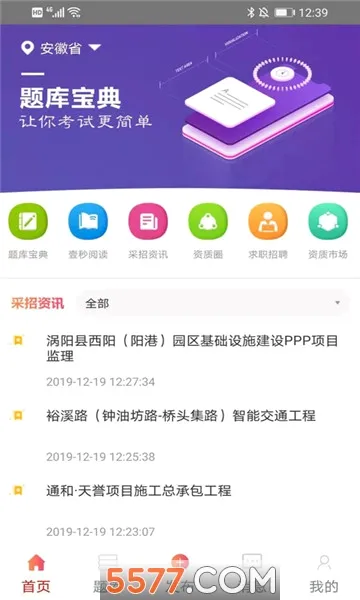This screenshot has width=360, height=600.
Task: Open the 裕溪路智能交通工程 article
Action: [x=180, y=435]
